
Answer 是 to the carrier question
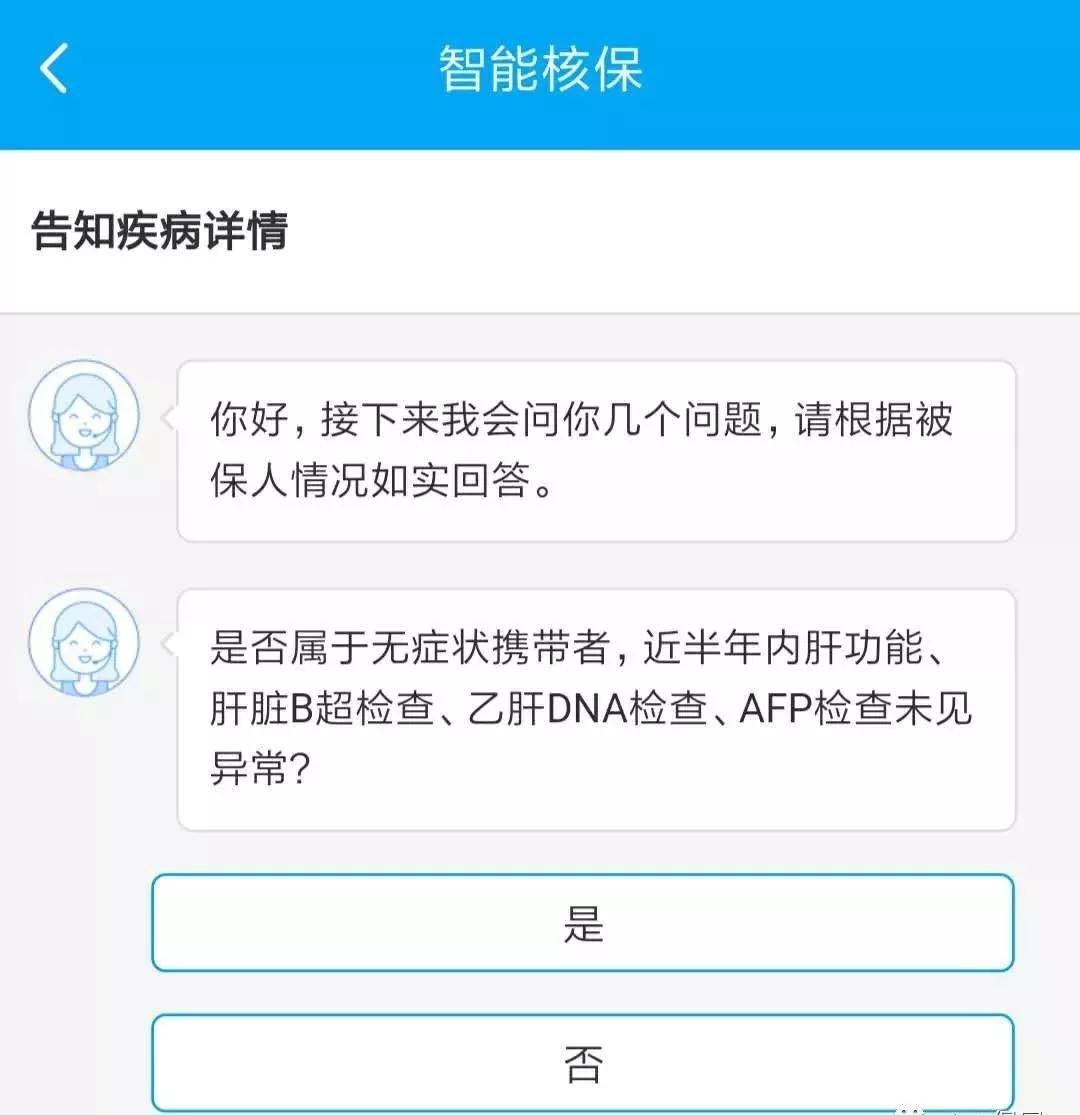(583, 923)
